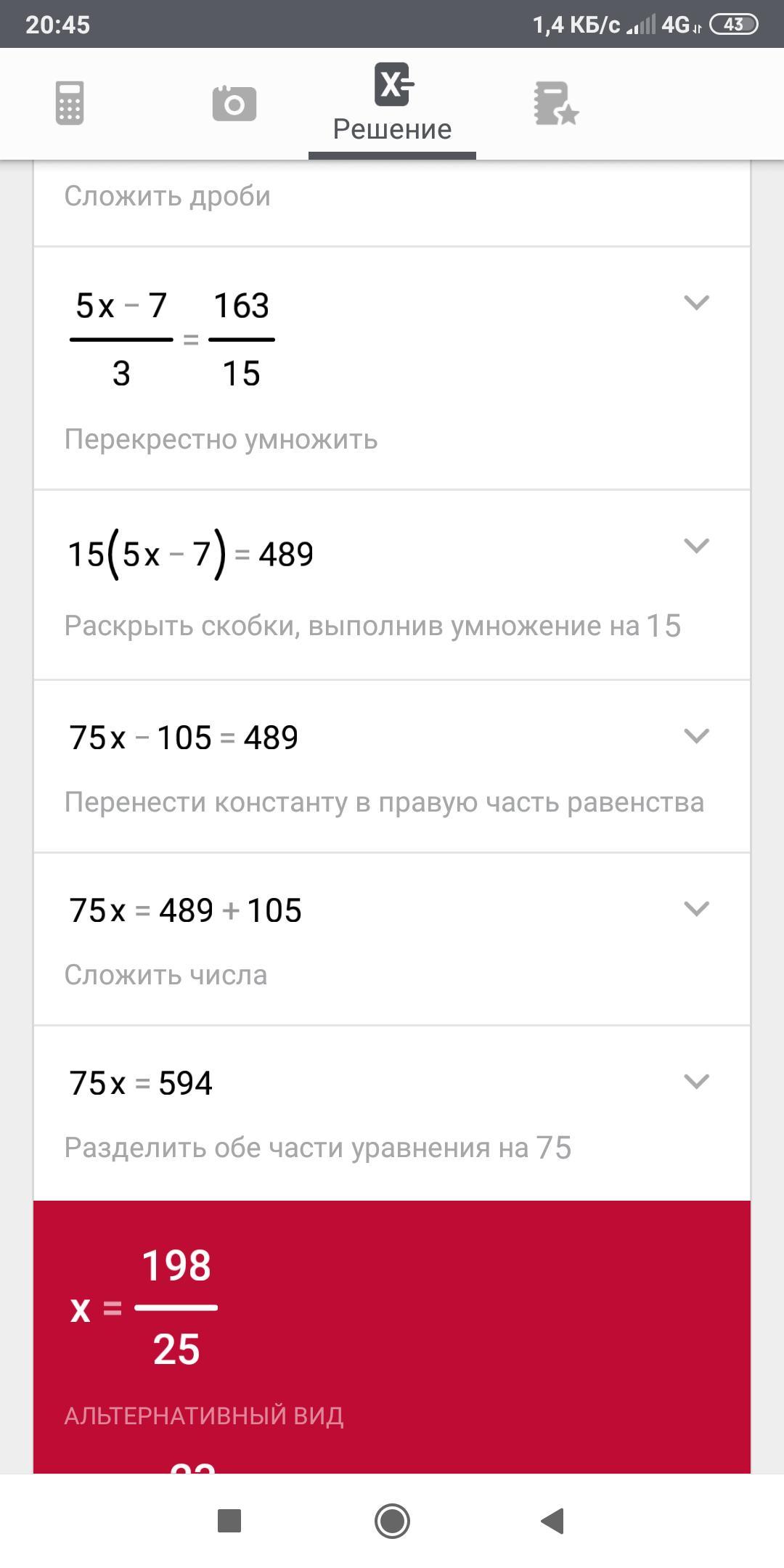Go to the home screen

pos(392,1520)
